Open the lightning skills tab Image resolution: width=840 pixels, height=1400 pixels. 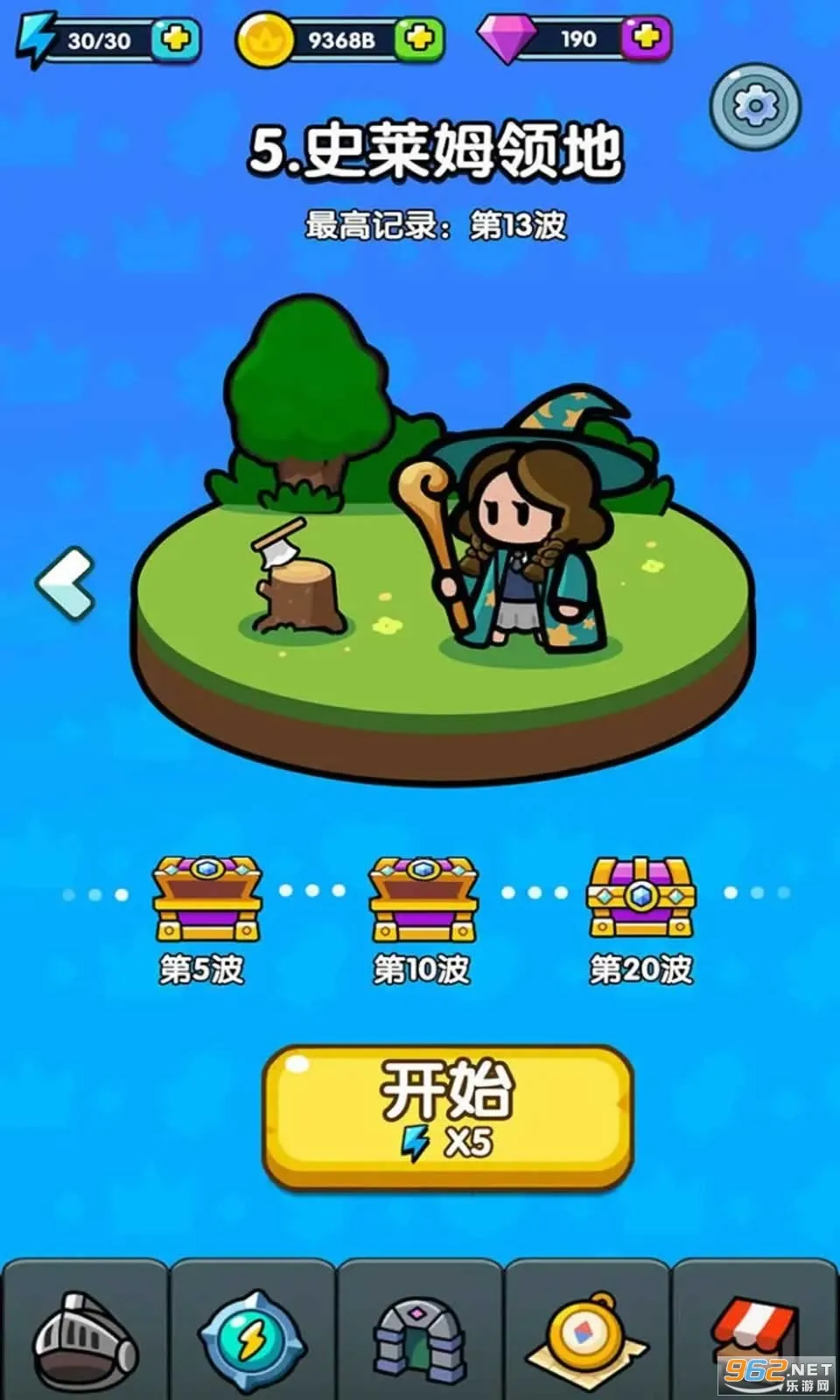[252, 1334]
